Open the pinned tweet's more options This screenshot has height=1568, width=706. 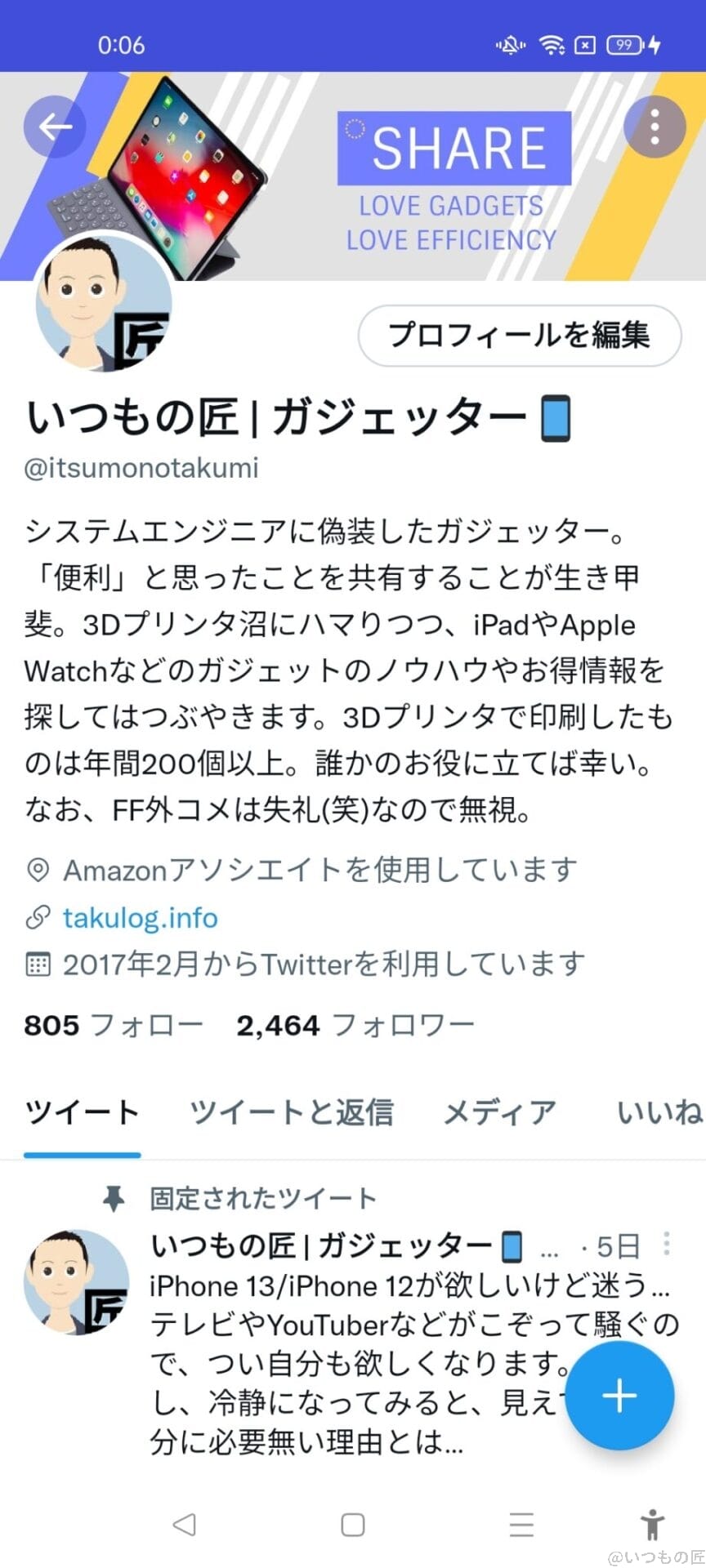tap(667, 1244)
